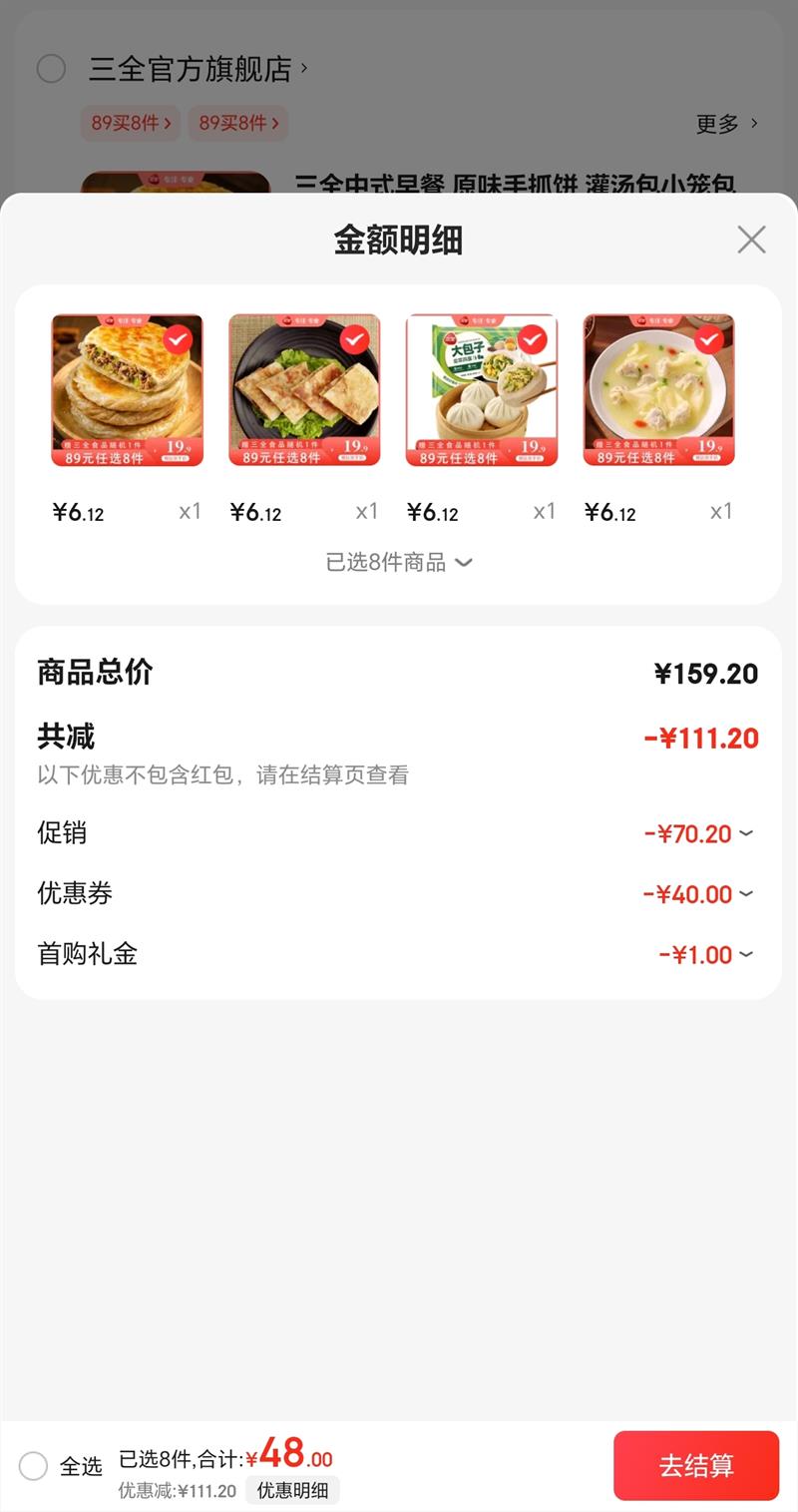Expand the 已选8件商品 list
The height and width of the screenshot is (1512, 798).
pyautogui.click(x=399, y=562)
